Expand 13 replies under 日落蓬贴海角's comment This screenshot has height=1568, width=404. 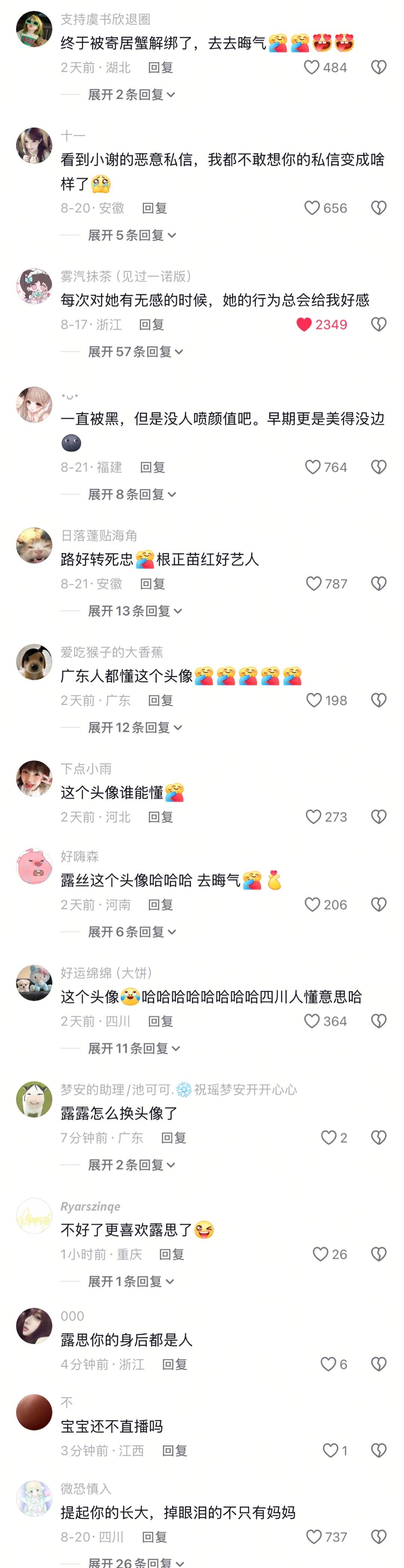pyautogui.click(x=134, y=611)
